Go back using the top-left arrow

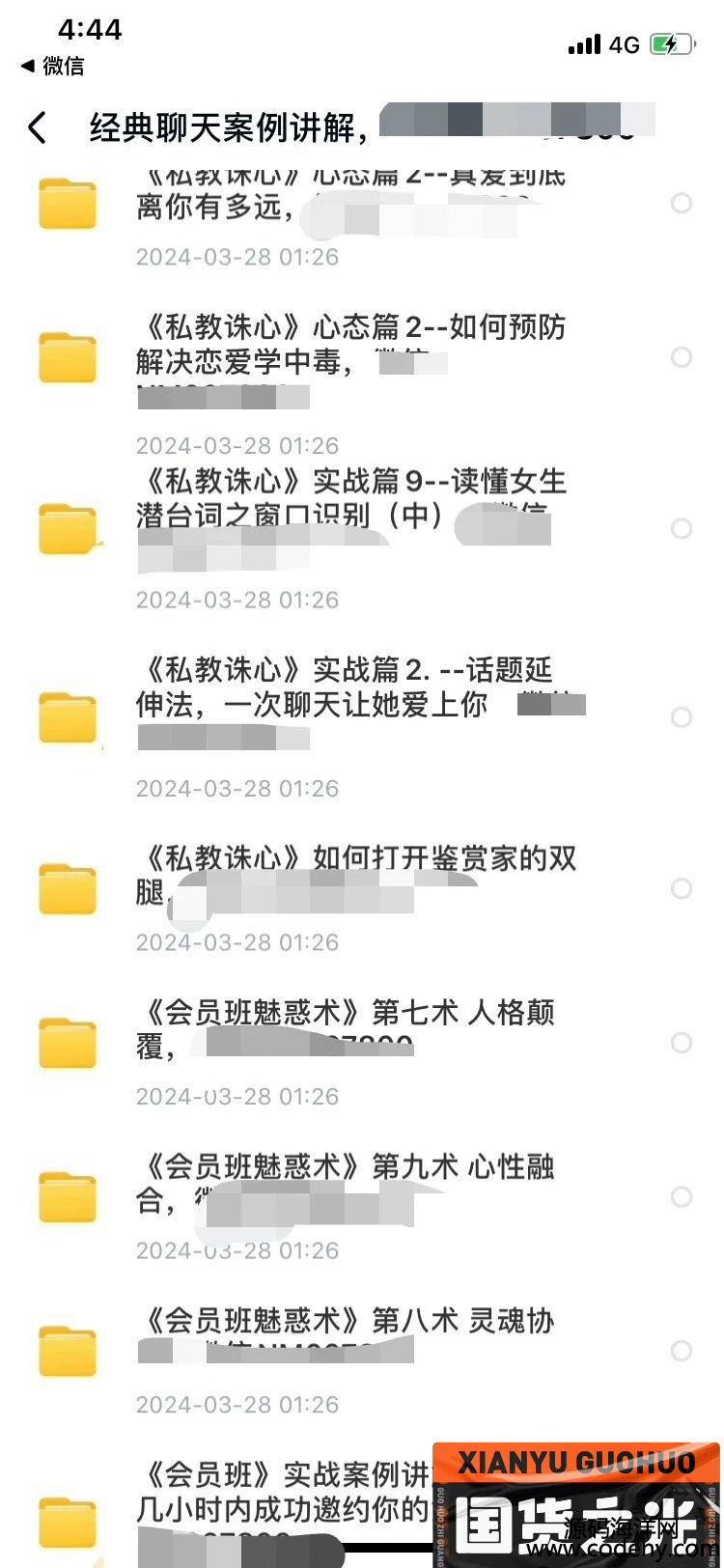38,127
